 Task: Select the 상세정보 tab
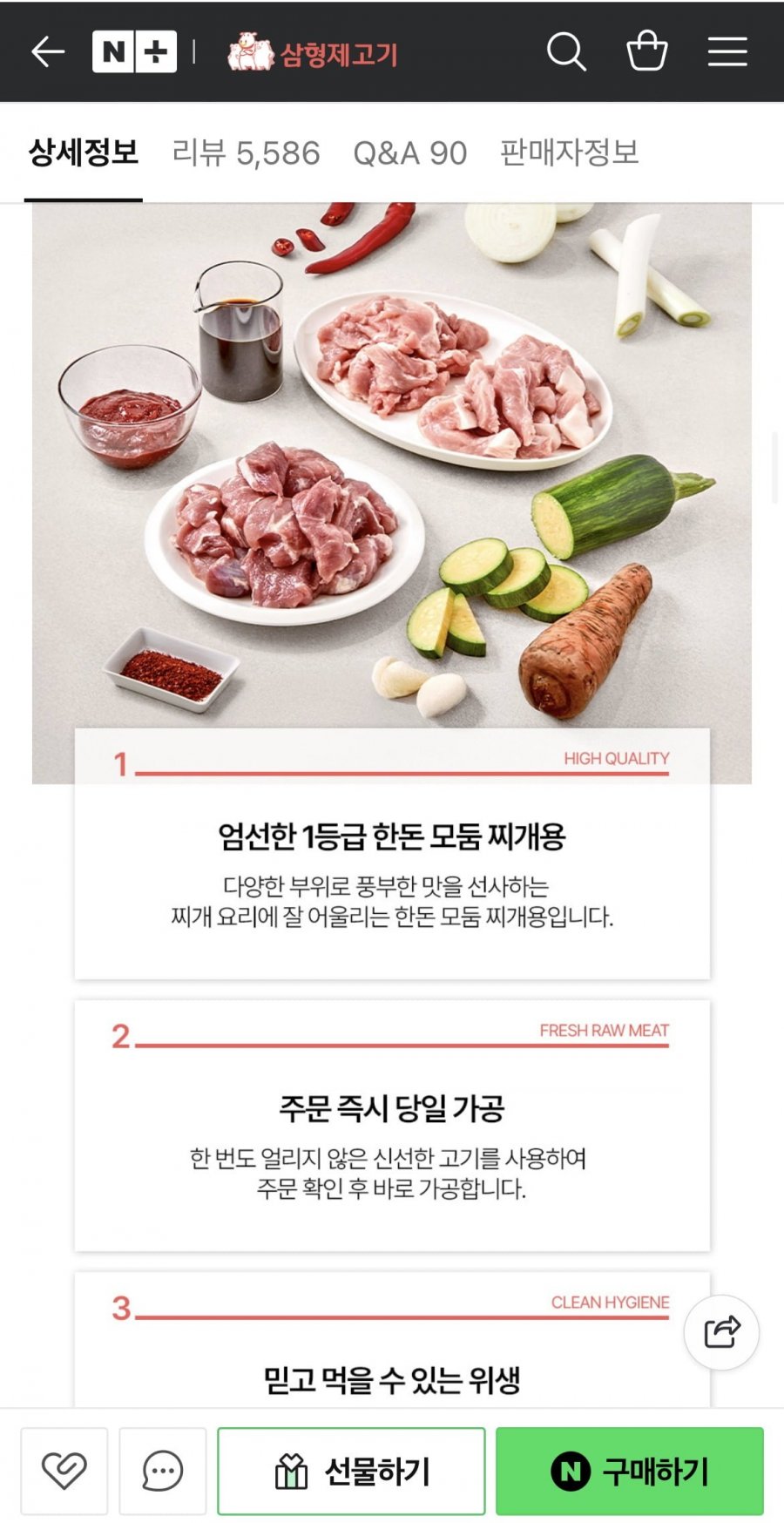[84, 153]
